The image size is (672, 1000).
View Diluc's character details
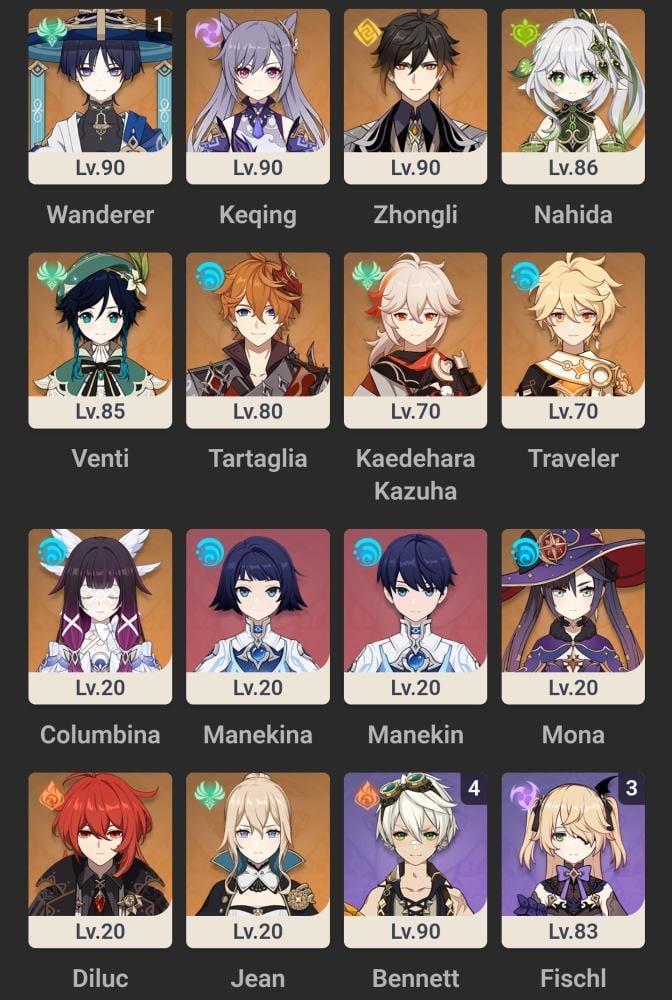100,860
